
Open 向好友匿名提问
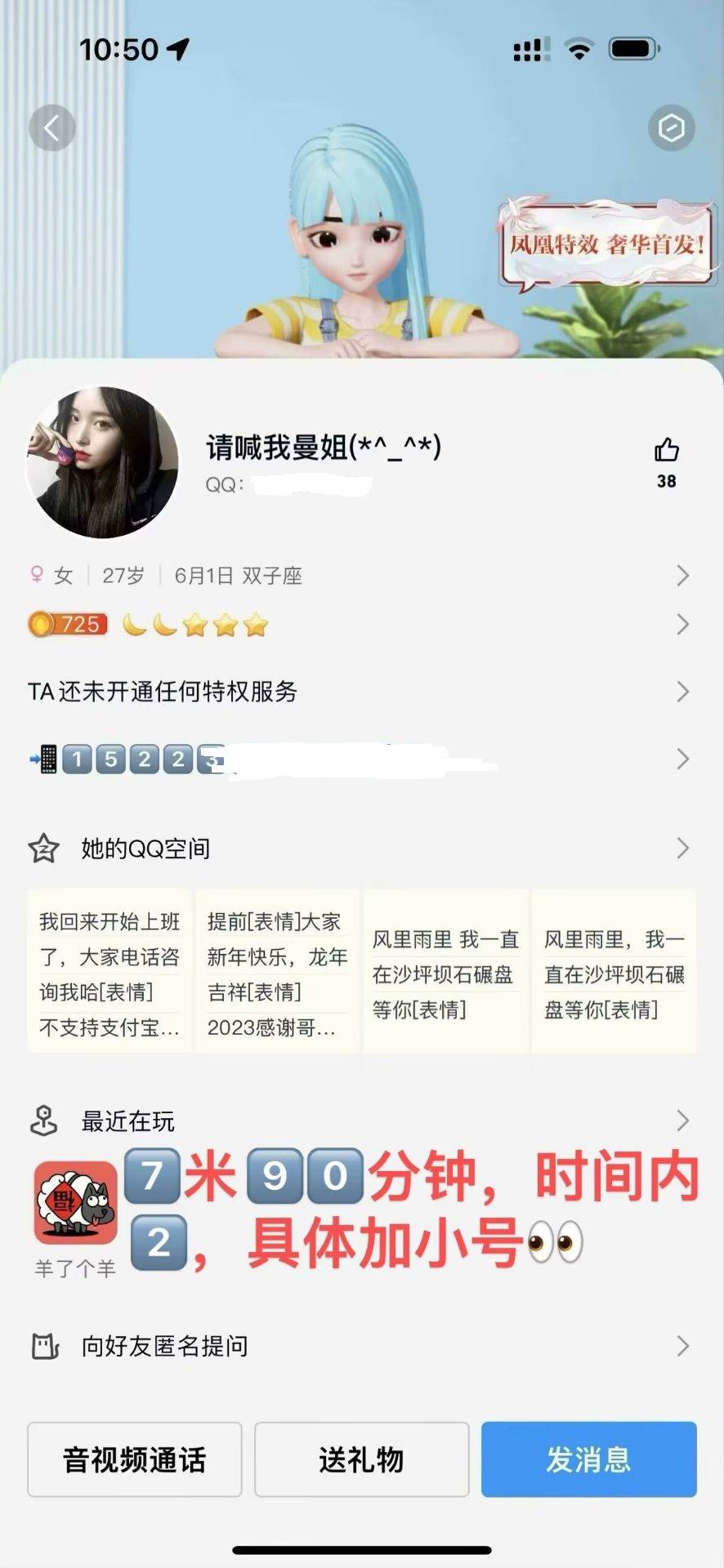point(362,1346)
